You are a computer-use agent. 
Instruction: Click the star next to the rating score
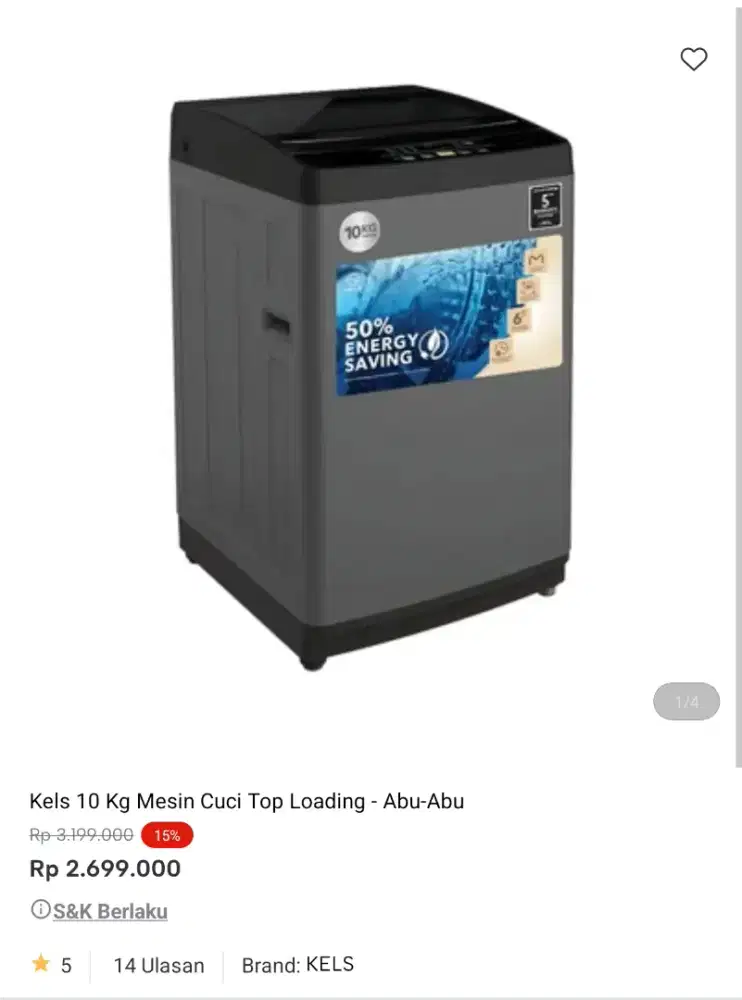click(x=42, y=962)
